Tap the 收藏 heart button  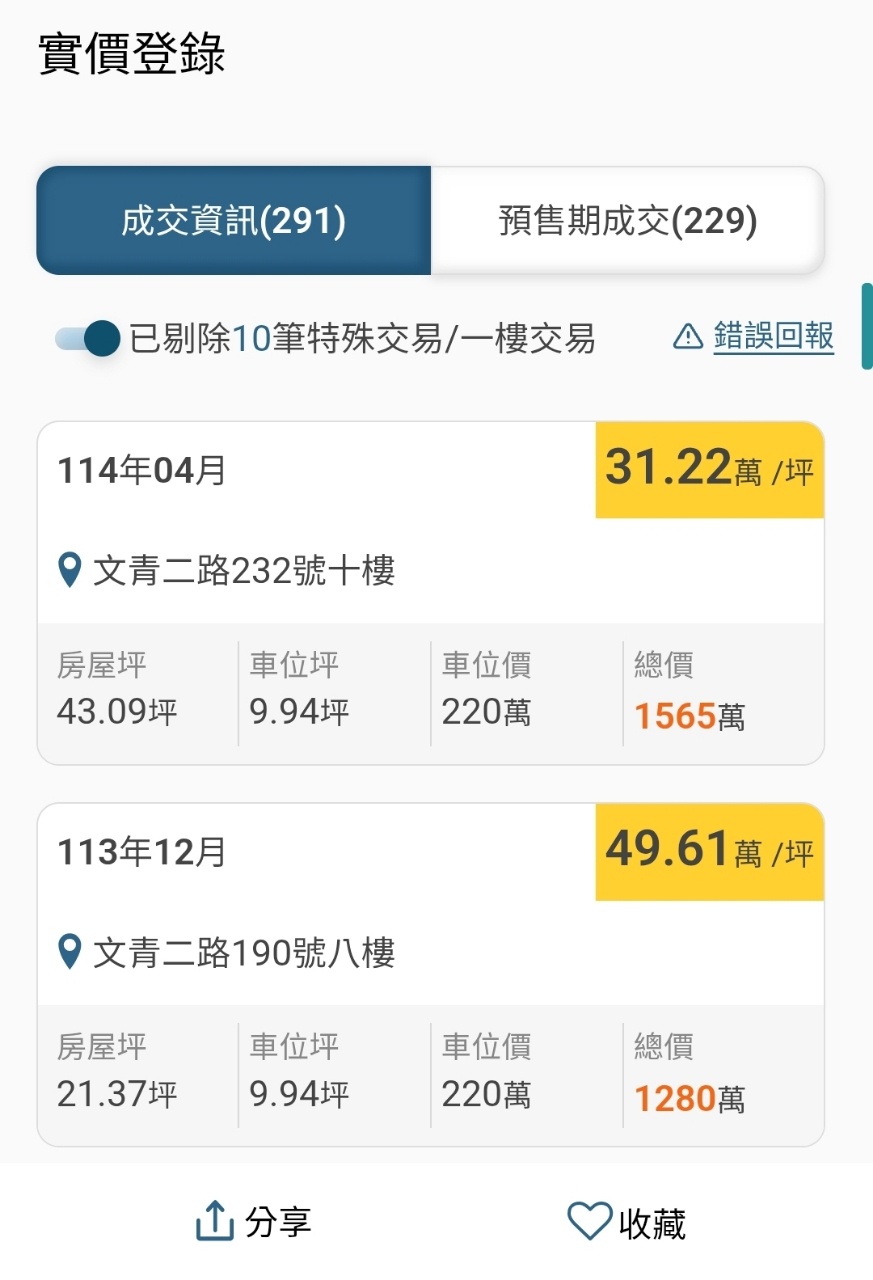(626, 1222)
